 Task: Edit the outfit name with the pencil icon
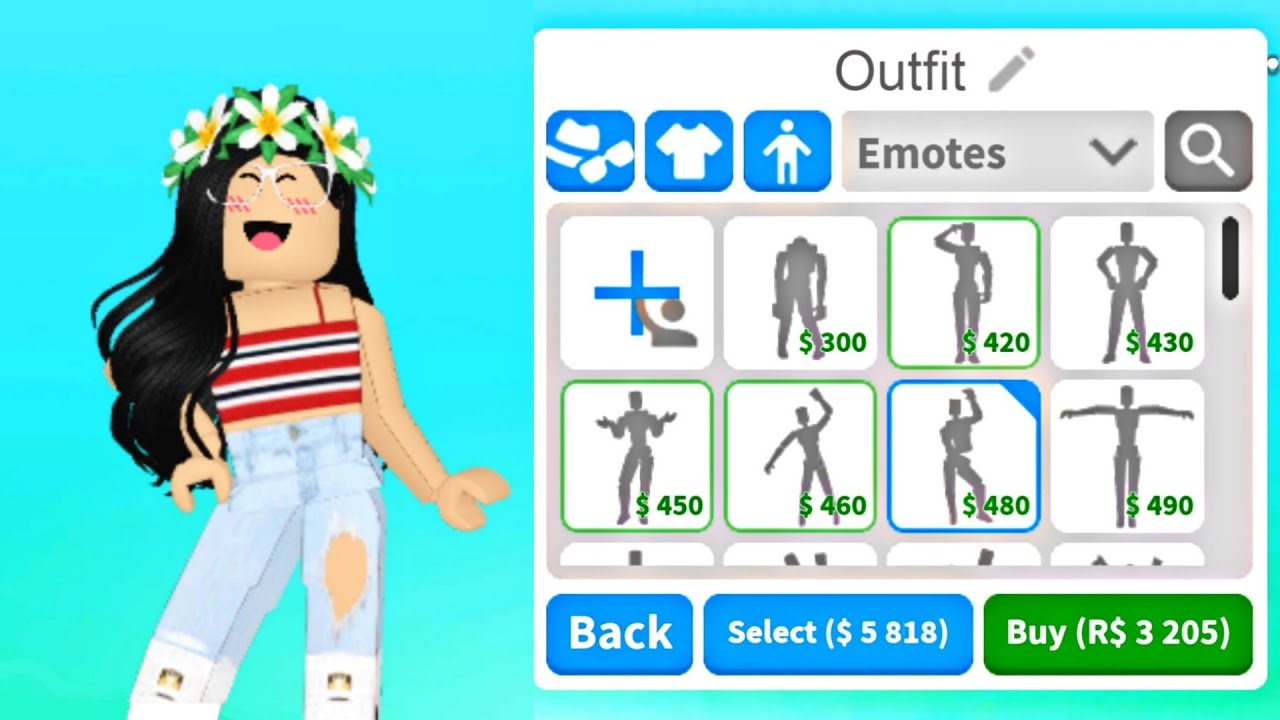click(1010, 70)
